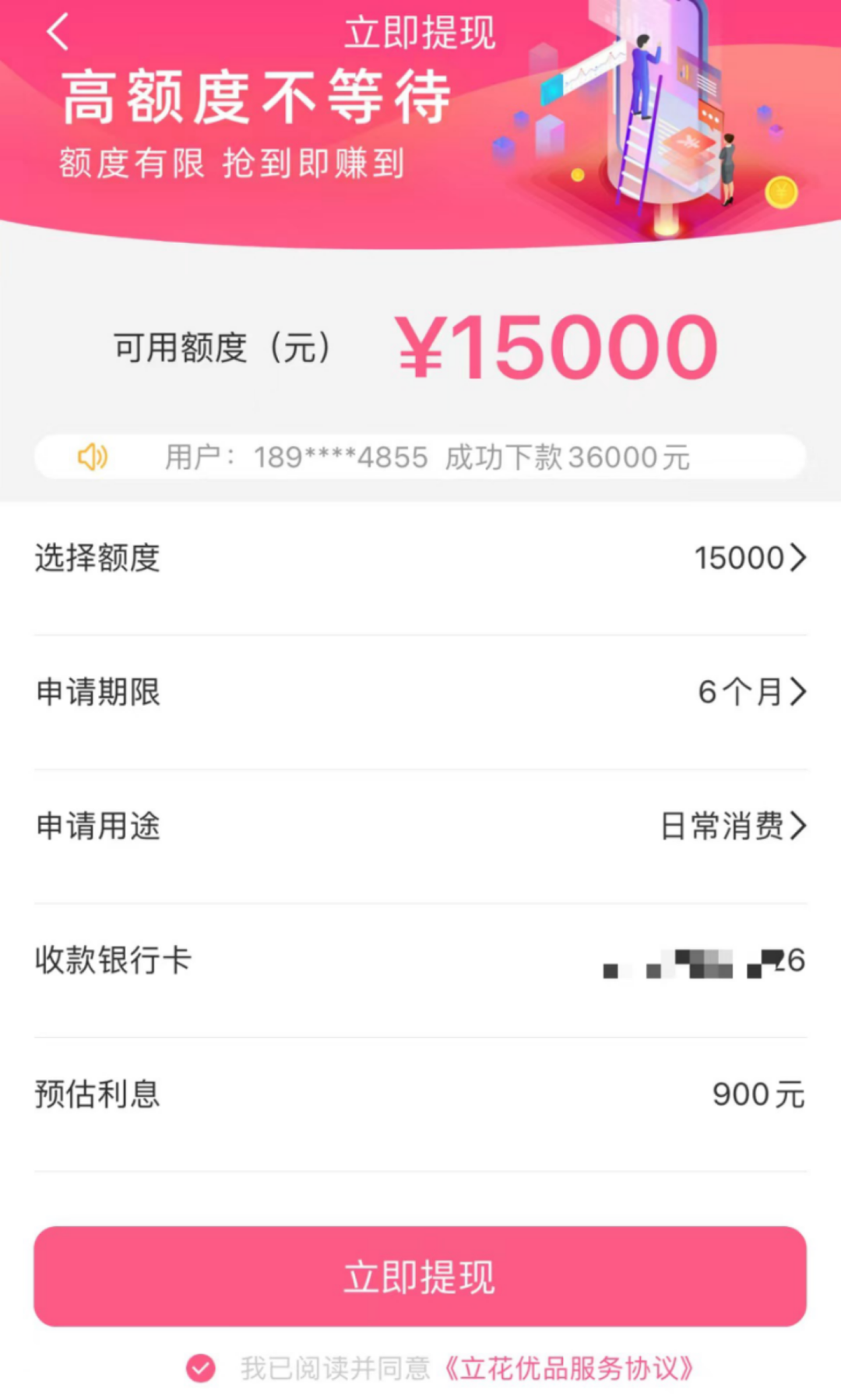Click the speaker icon beside the announcement
Screen dimensions: 841x1400
93,457
